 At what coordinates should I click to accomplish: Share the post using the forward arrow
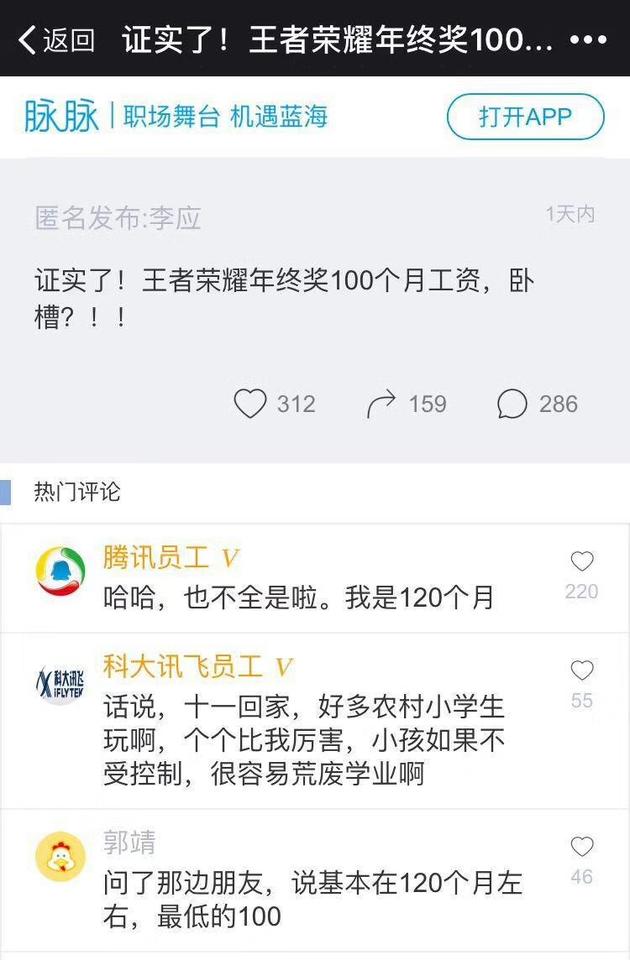click(381, 403)
